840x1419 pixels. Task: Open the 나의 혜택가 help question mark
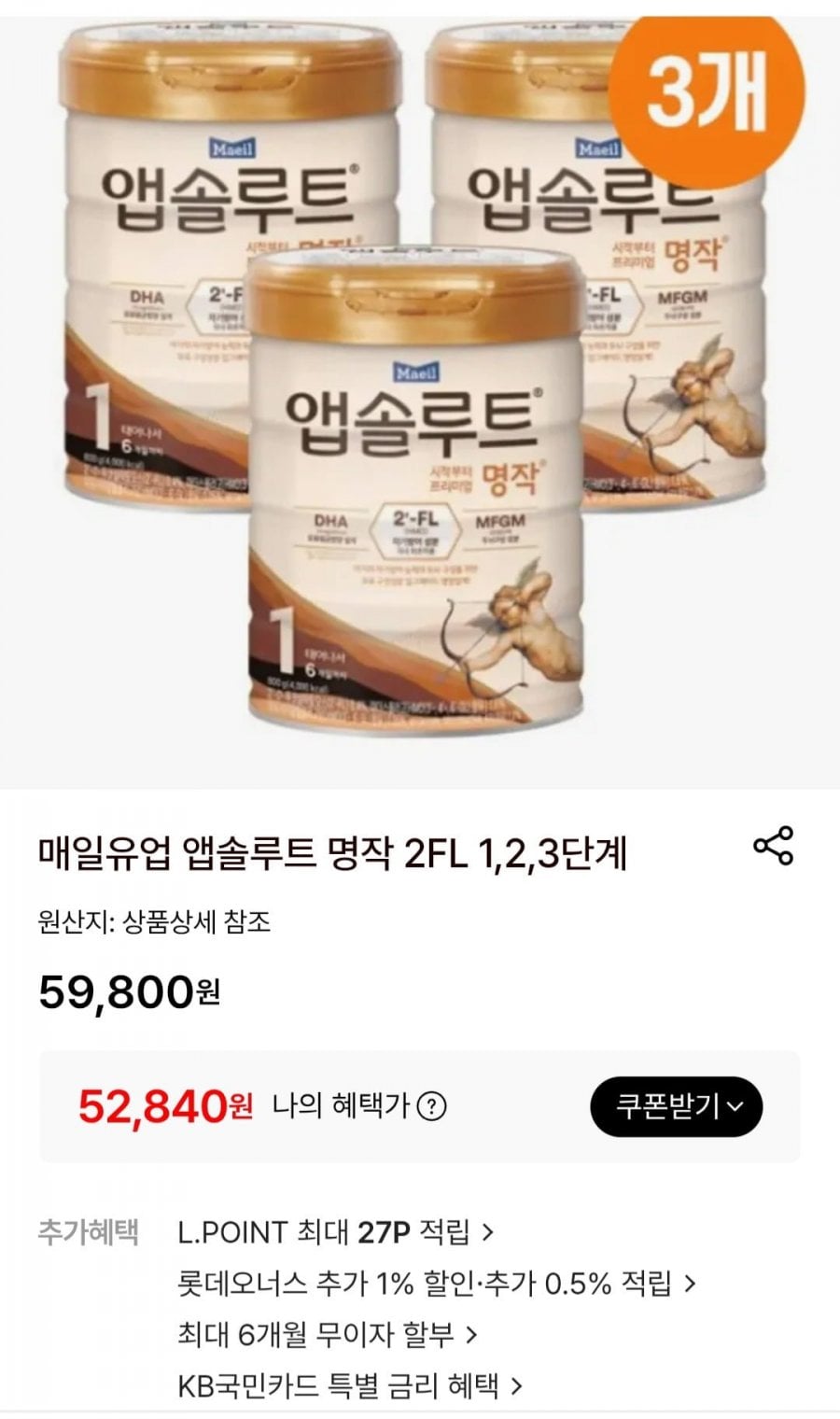[x=431, y=1107]
